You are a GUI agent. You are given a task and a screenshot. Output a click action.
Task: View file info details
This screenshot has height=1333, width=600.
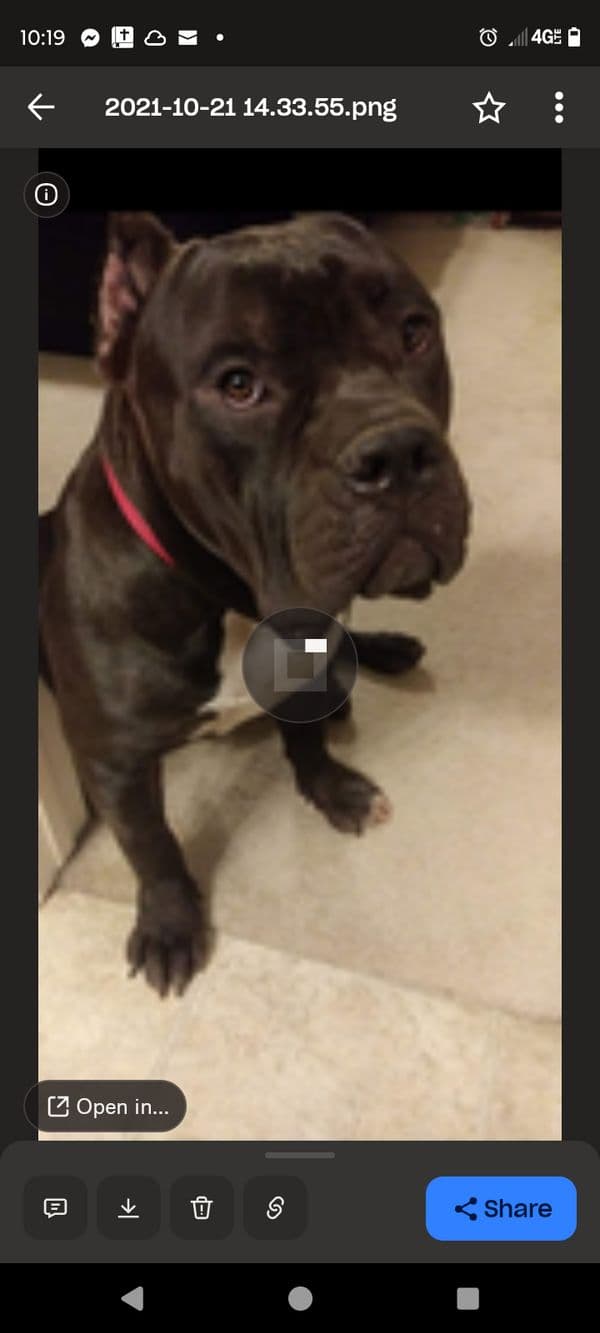tap(46, 195)
